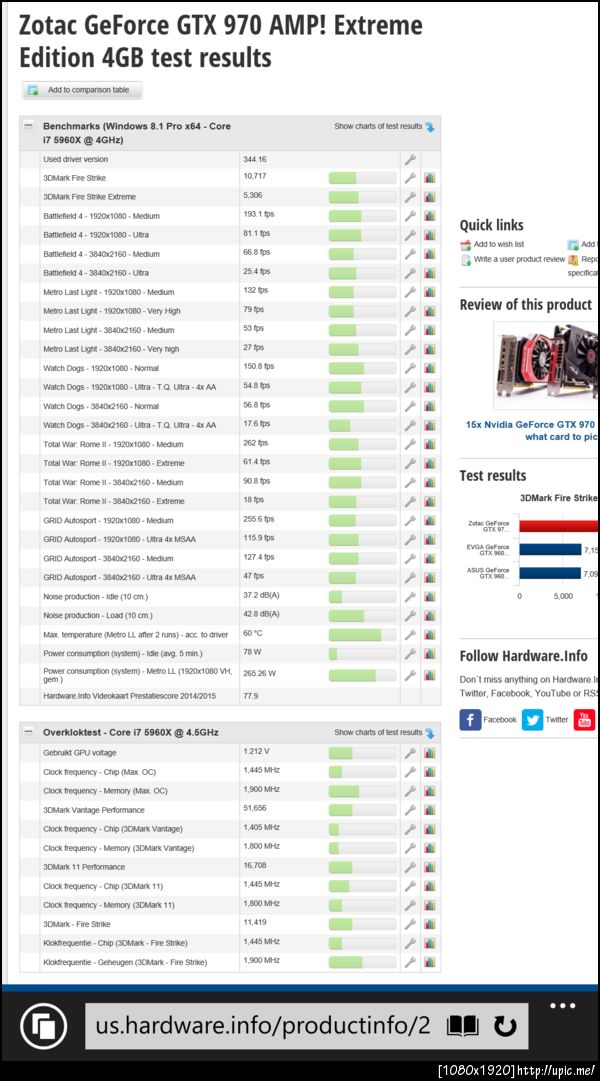Open the wrench icon for Used driver version

click(410, 159)
